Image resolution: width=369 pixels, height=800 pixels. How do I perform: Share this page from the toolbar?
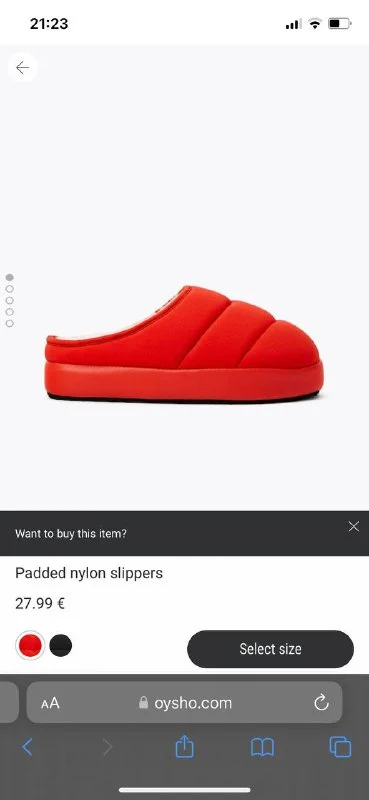pos(185,747)
